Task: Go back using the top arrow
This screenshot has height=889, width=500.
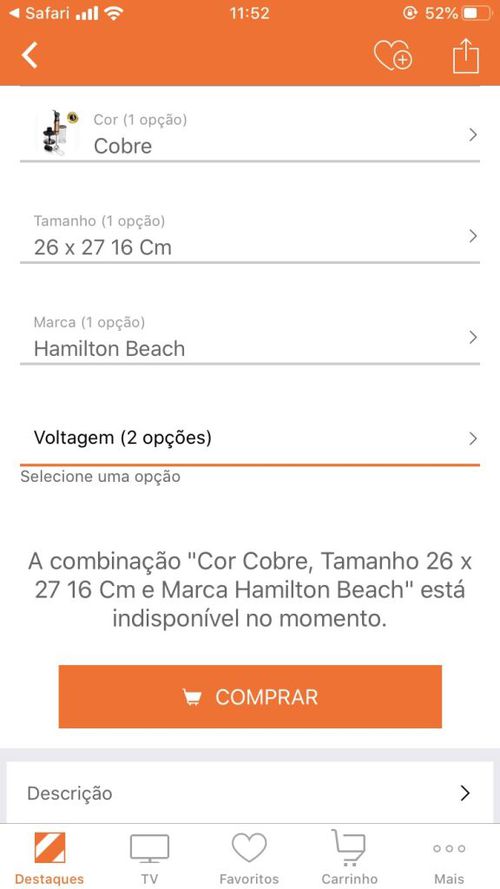Action: [x=29, y=55]
